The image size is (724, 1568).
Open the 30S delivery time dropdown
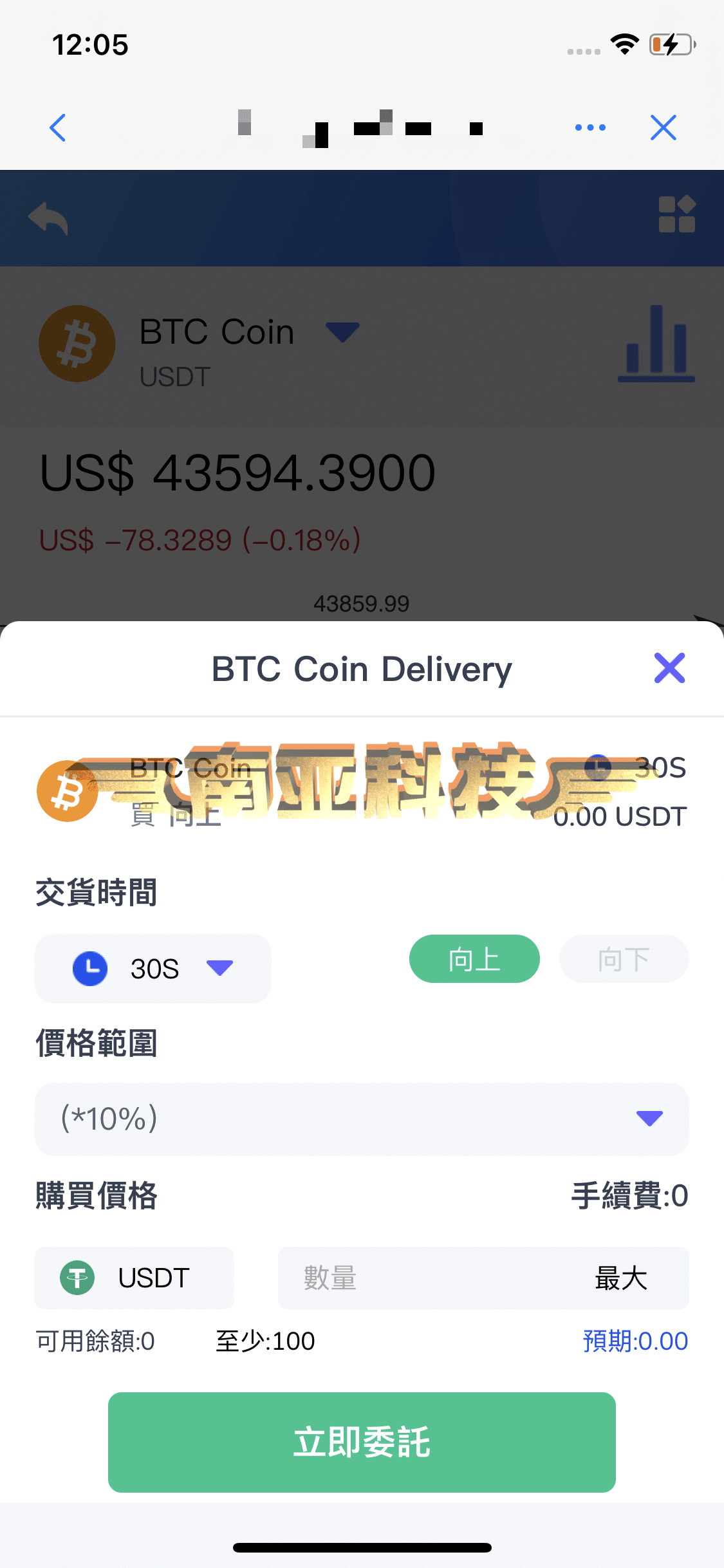[153, 969]
